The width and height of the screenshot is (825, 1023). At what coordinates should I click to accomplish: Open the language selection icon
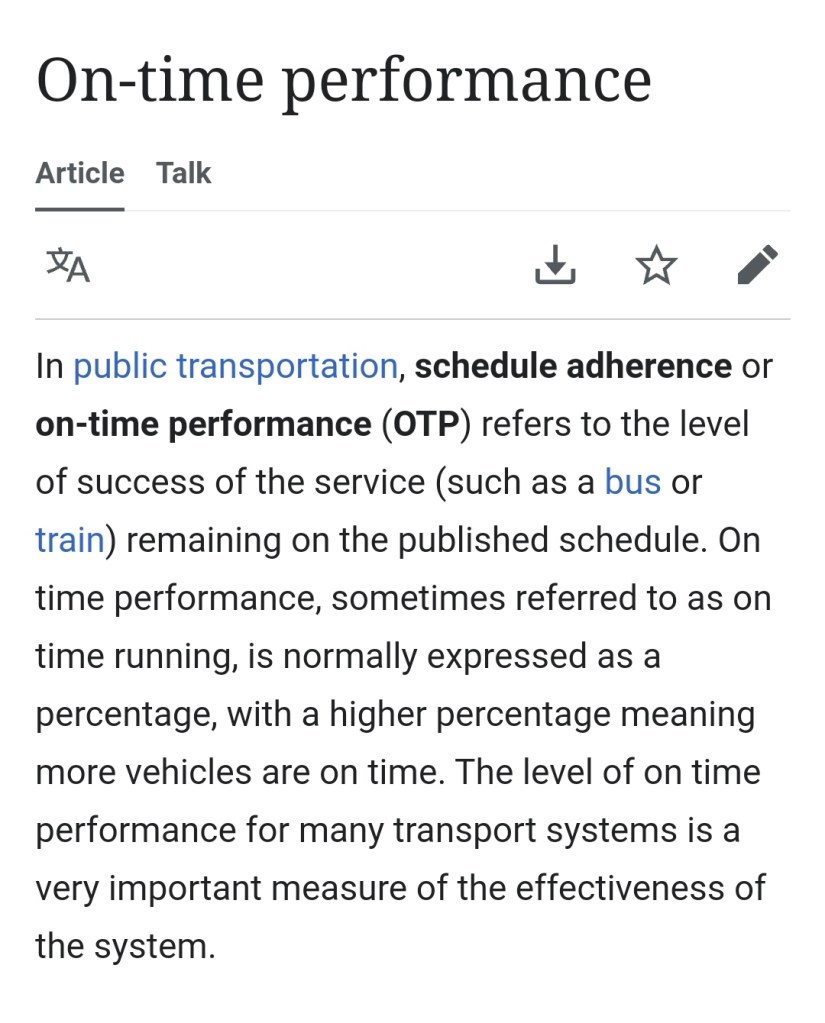pos(68,265)
